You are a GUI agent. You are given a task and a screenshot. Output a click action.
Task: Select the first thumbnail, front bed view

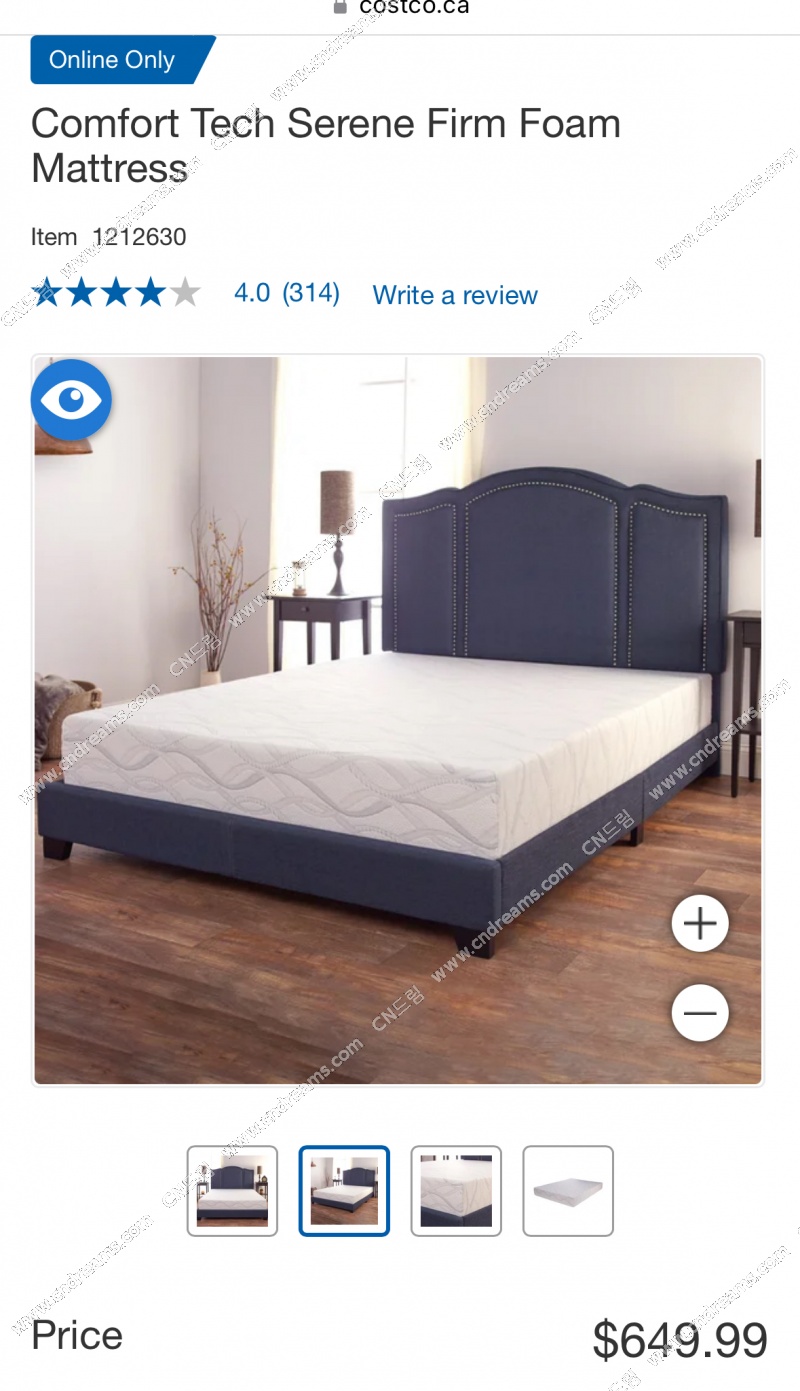tap(232, 1190)
